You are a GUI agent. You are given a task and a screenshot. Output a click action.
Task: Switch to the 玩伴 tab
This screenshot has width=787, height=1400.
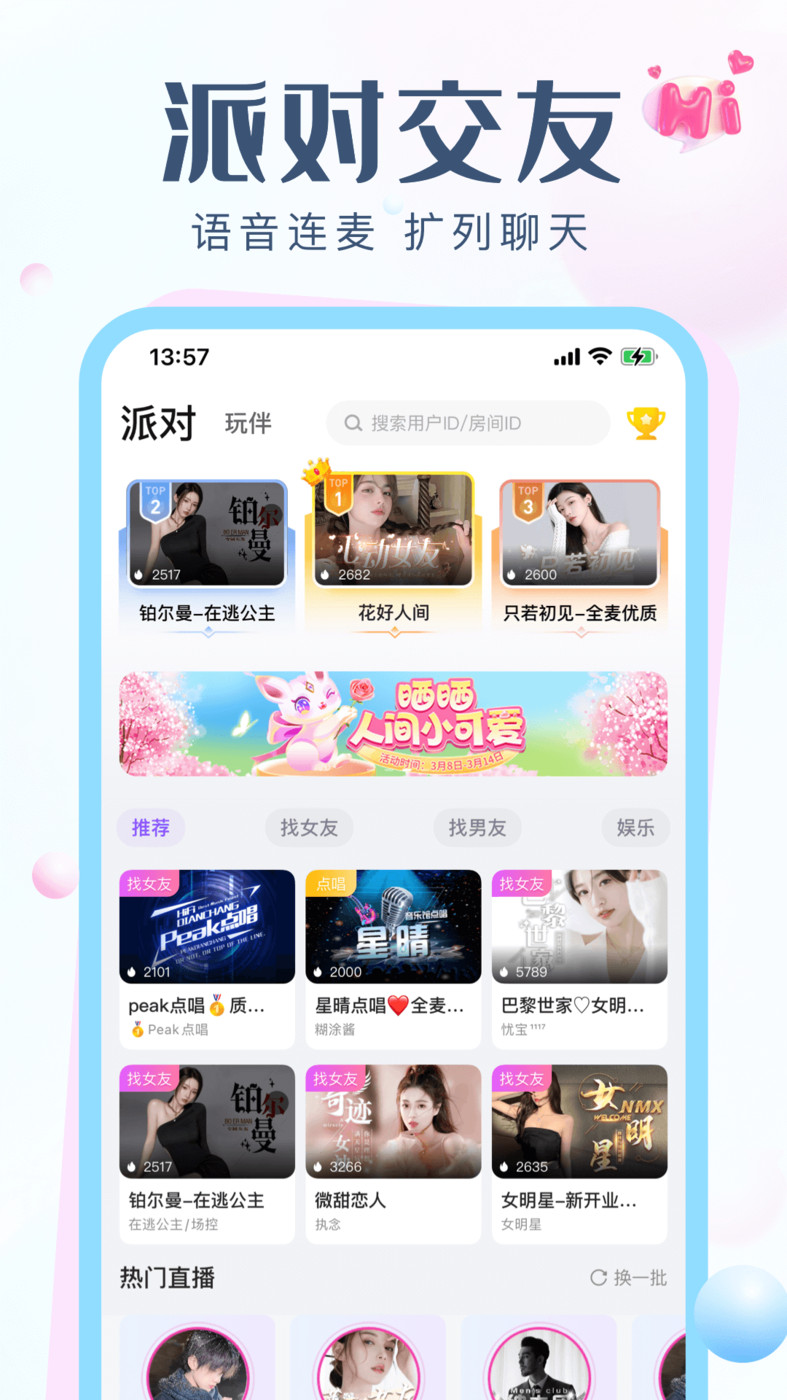click(x=247, y=424)
